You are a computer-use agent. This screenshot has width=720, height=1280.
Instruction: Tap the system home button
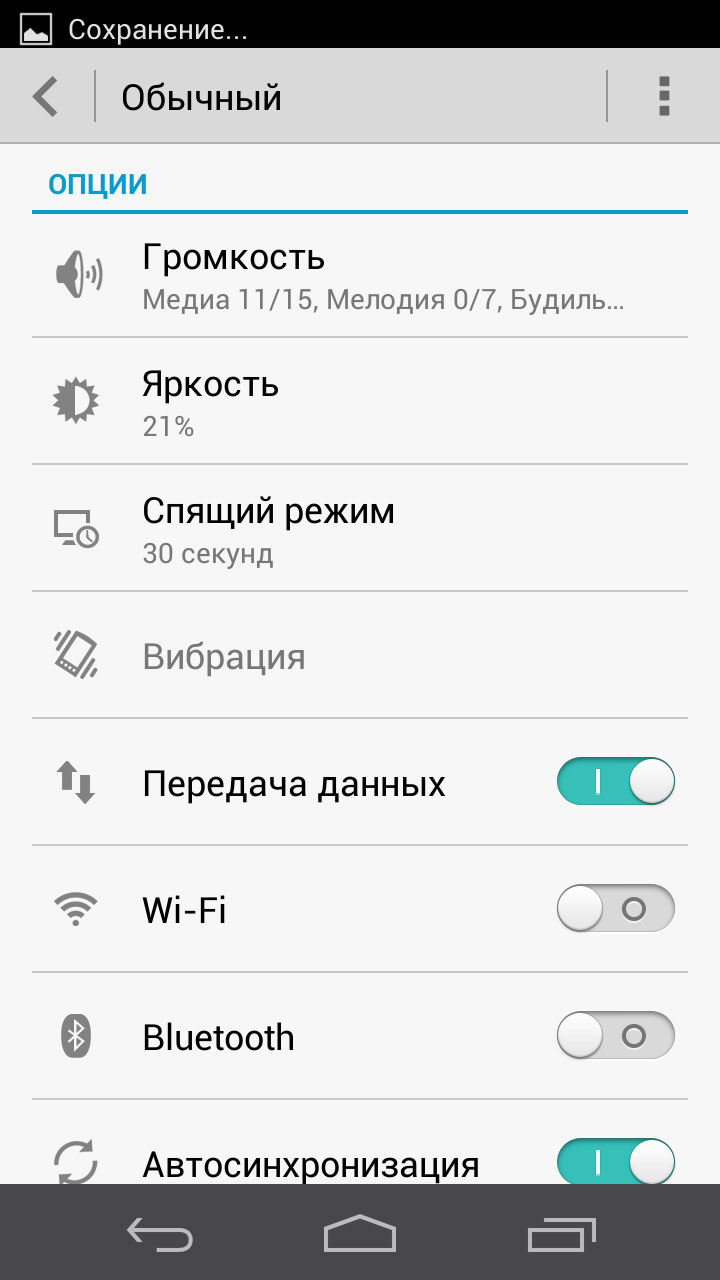pos(360,1234)
